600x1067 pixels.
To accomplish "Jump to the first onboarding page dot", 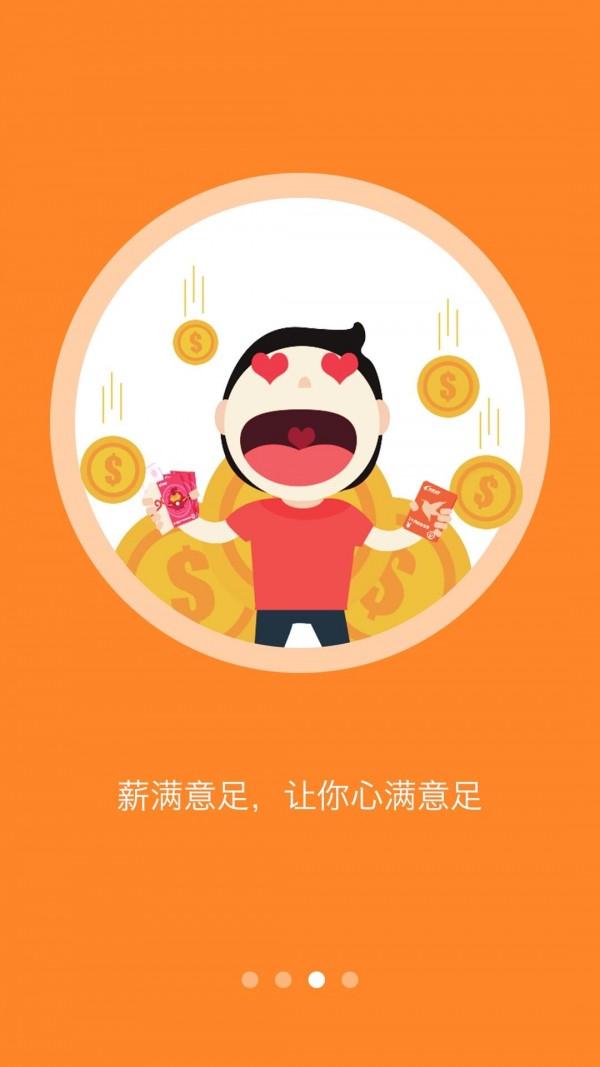I will click(x=250, y=980).
